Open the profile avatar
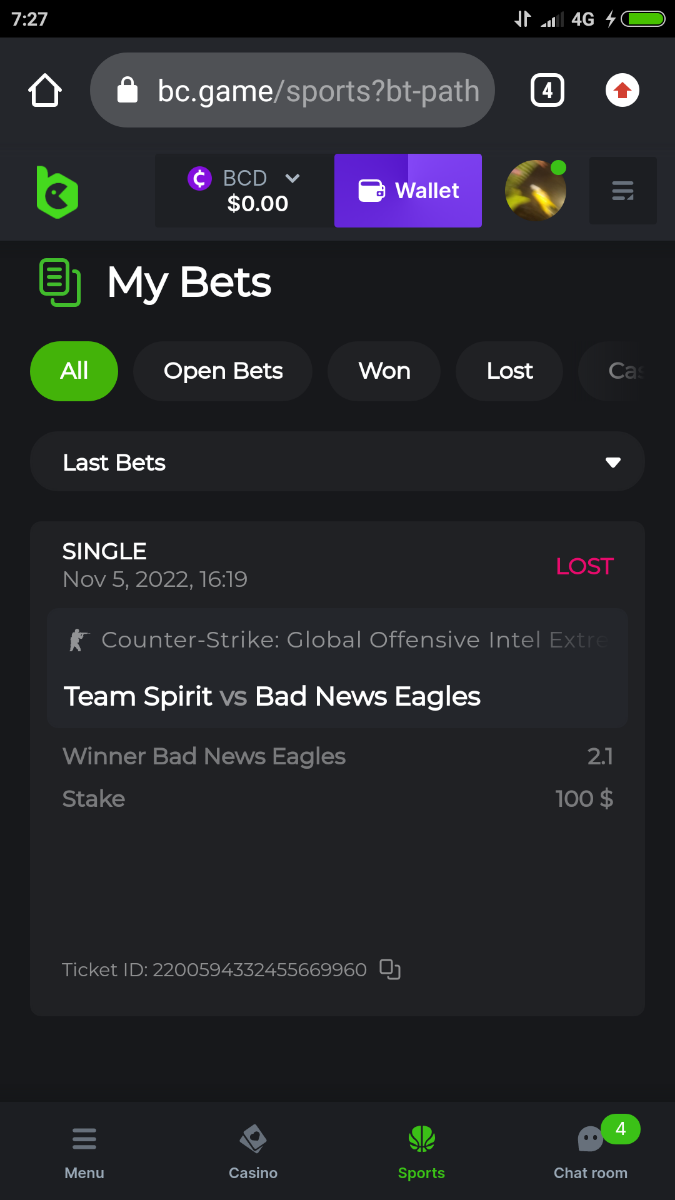Image resolution: width=675 pixels, height=1200 pixels. (x=535, y=190)
